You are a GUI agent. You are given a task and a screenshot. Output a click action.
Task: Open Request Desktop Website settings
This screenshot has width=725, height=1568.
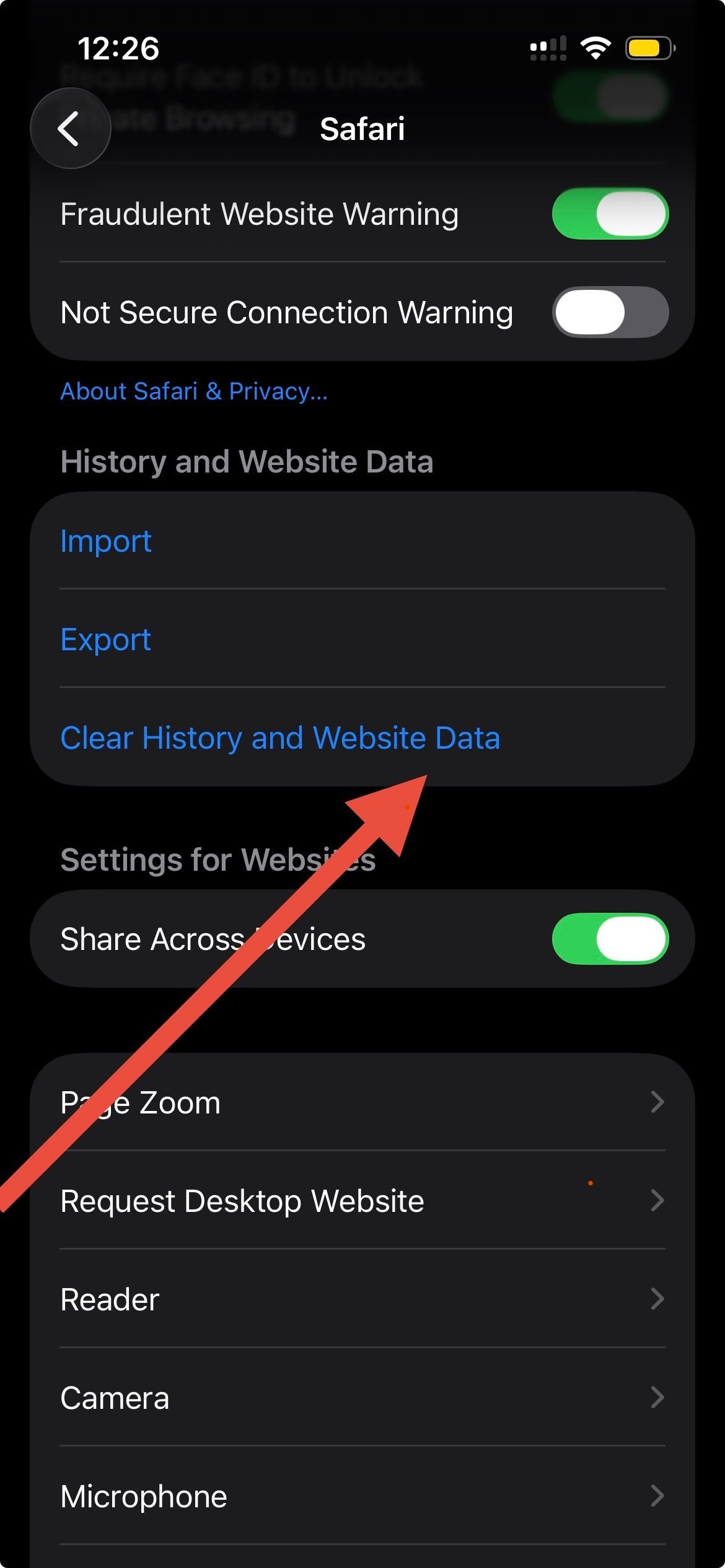point(362,1201)
